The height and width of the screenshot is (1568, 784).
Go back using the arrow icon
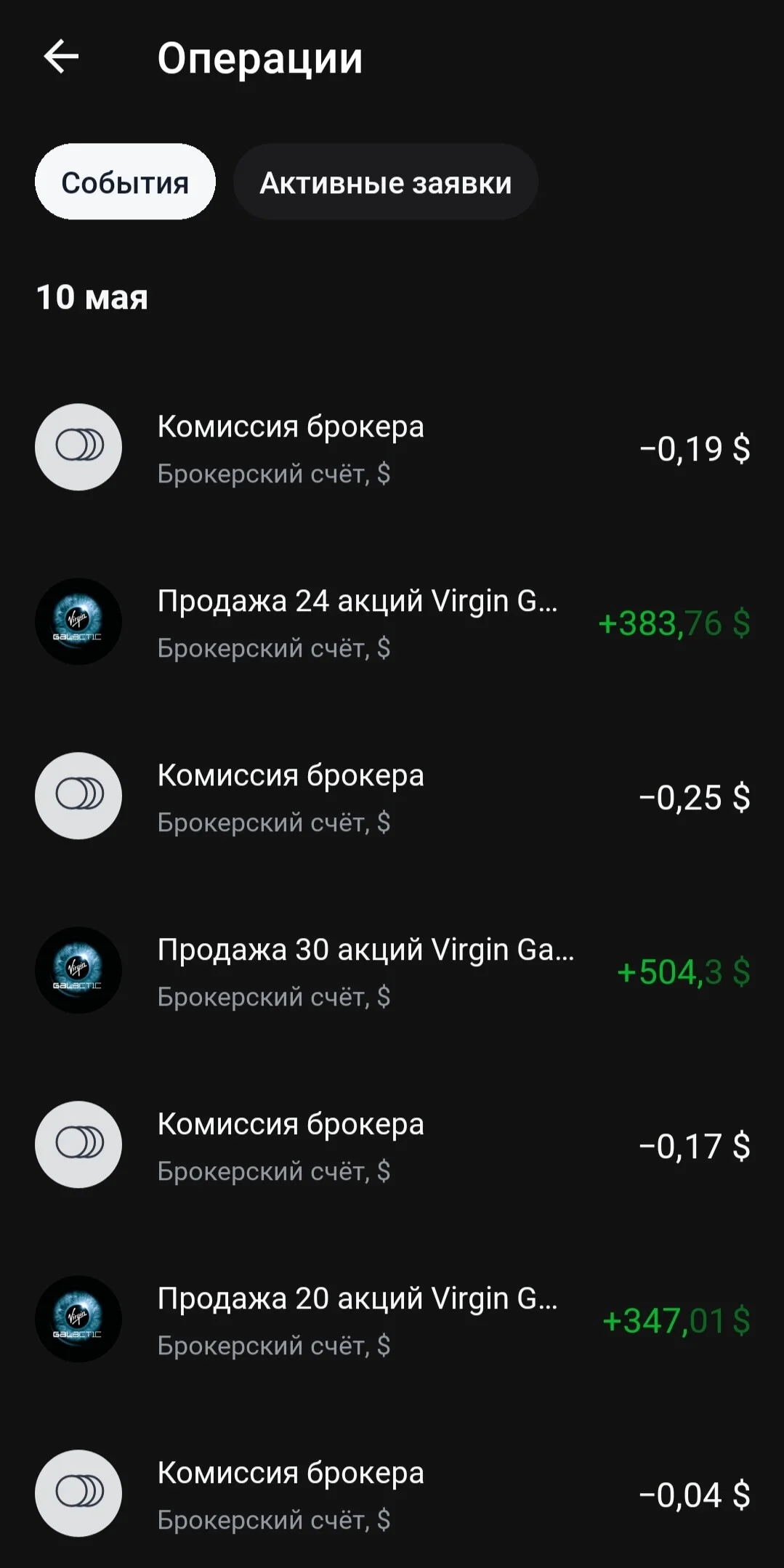click(61, 57)
